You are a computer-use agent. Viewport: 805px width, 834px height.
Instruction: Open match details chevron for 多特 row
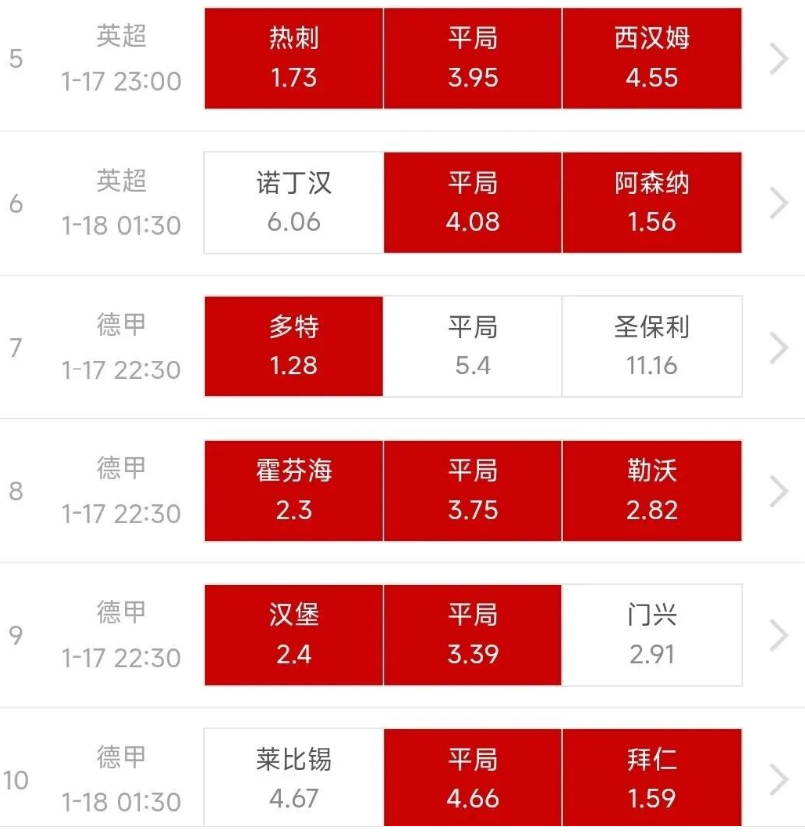(x=779, y=347)
